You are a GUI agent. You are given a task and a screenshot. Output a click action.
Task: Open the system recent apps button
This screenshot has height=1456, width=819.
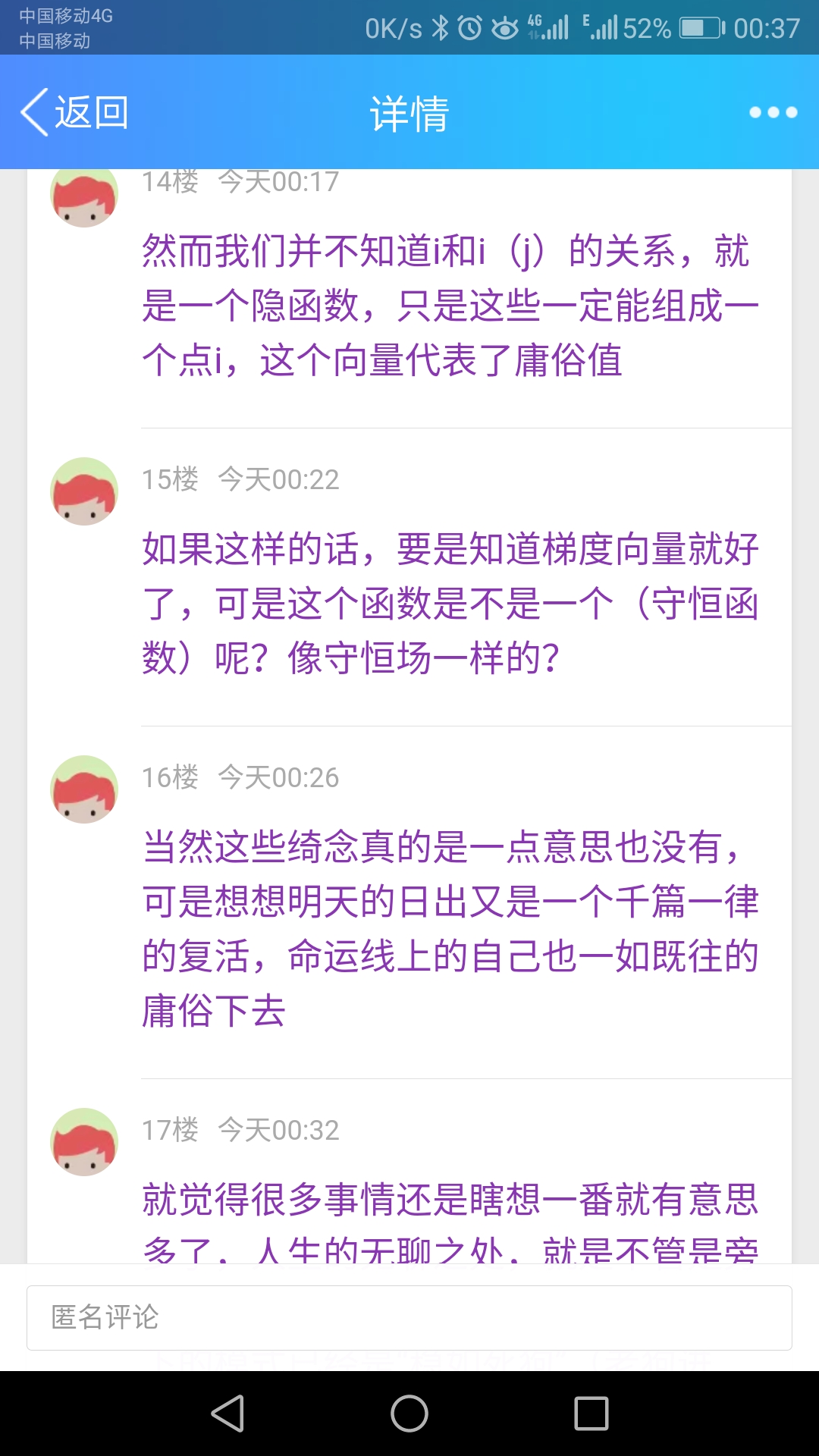591,1414
